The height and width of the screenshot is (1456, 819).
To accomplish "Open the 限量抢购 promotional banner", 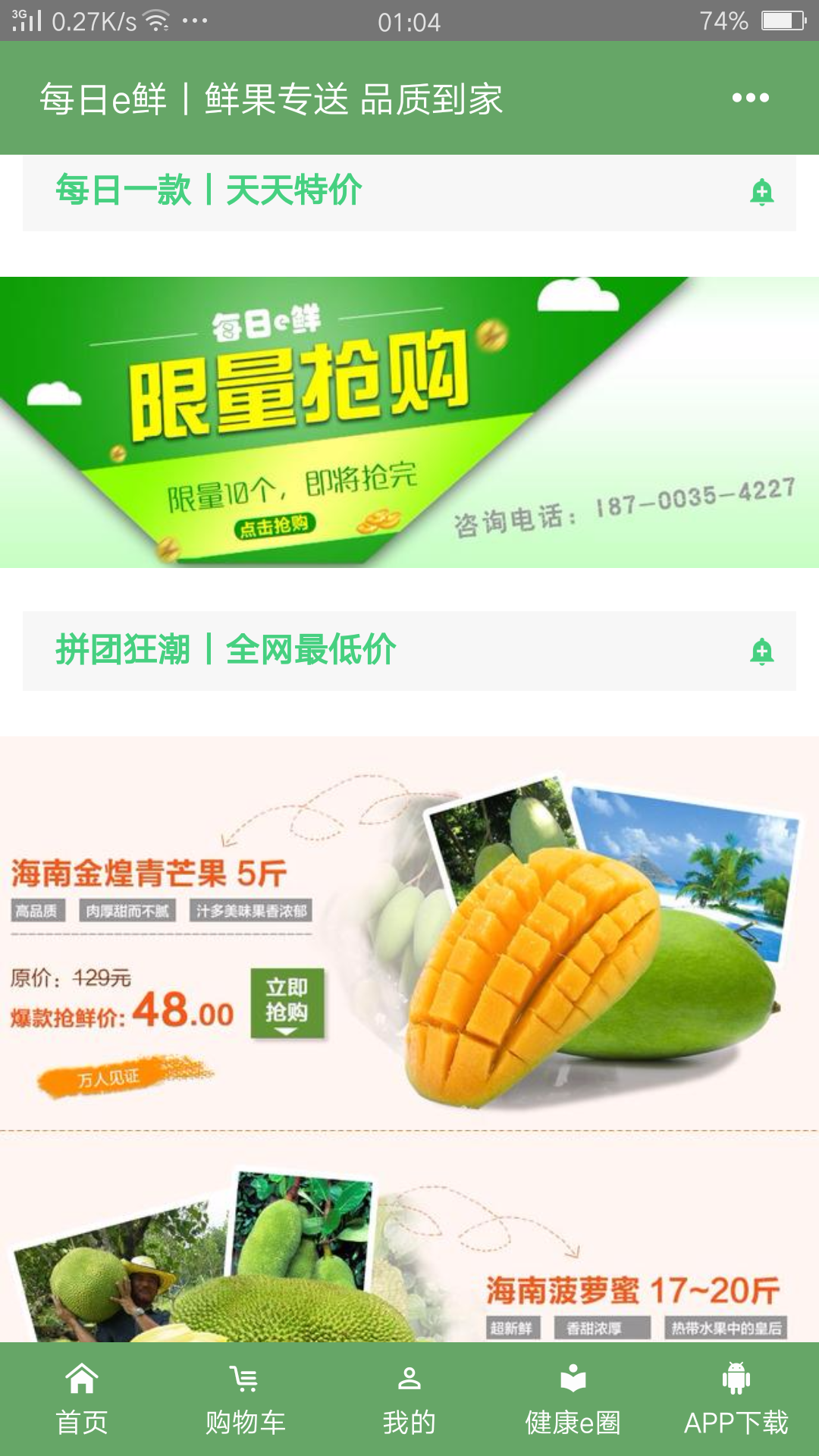I will click(x=409, y=422).
